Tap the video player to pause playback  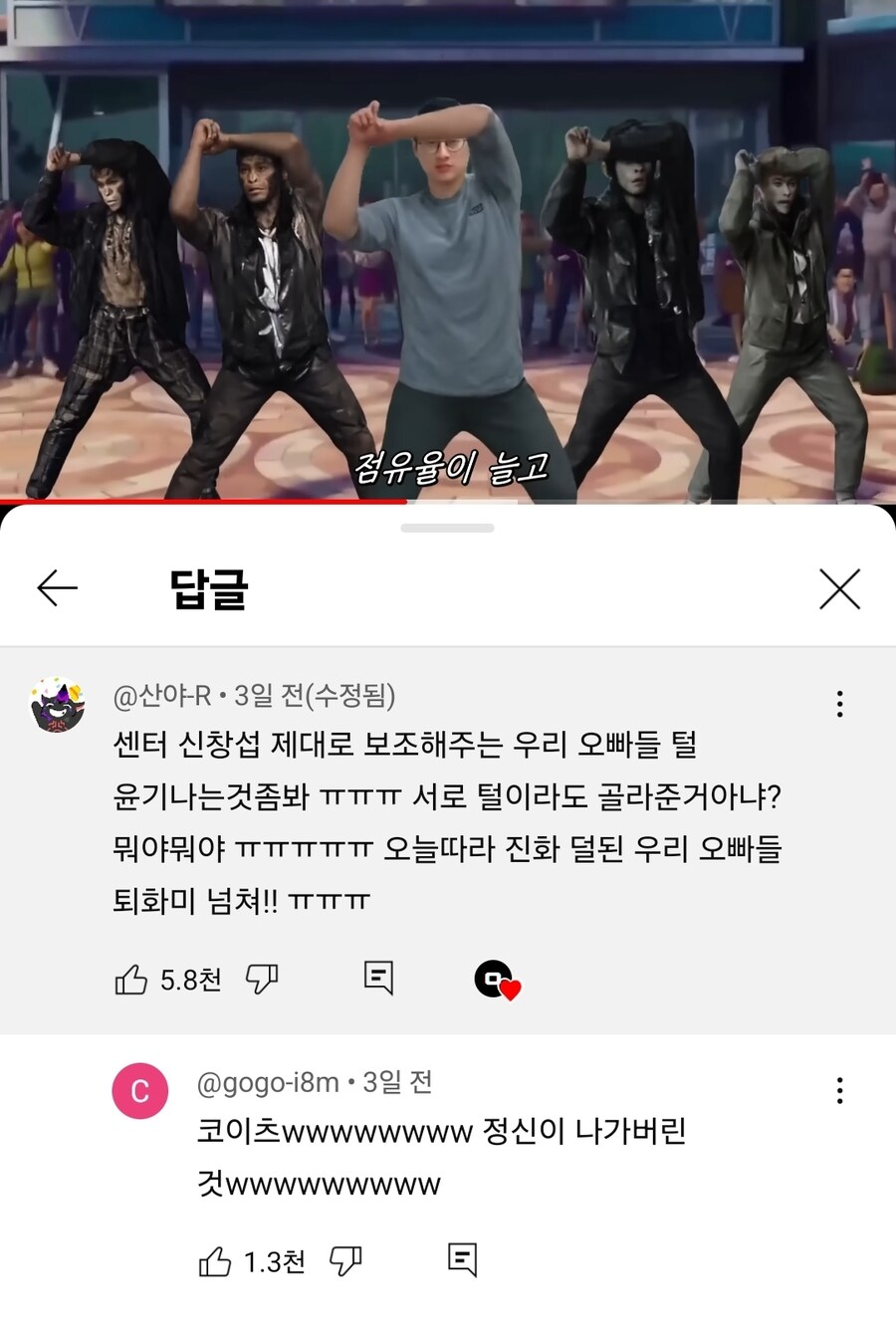click(448, 249)
